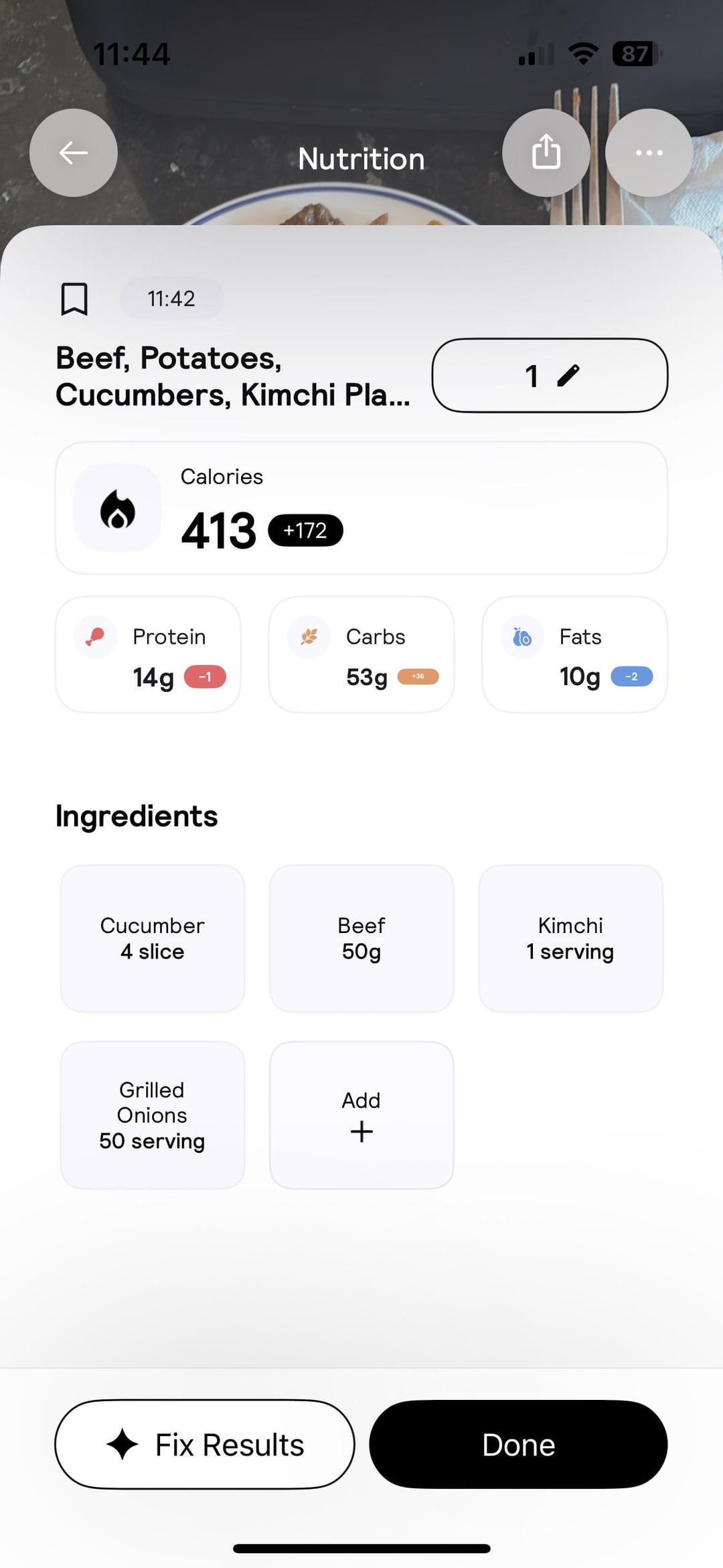
Task: Edit the serving quantity of 1
Action: pos(550,376)
